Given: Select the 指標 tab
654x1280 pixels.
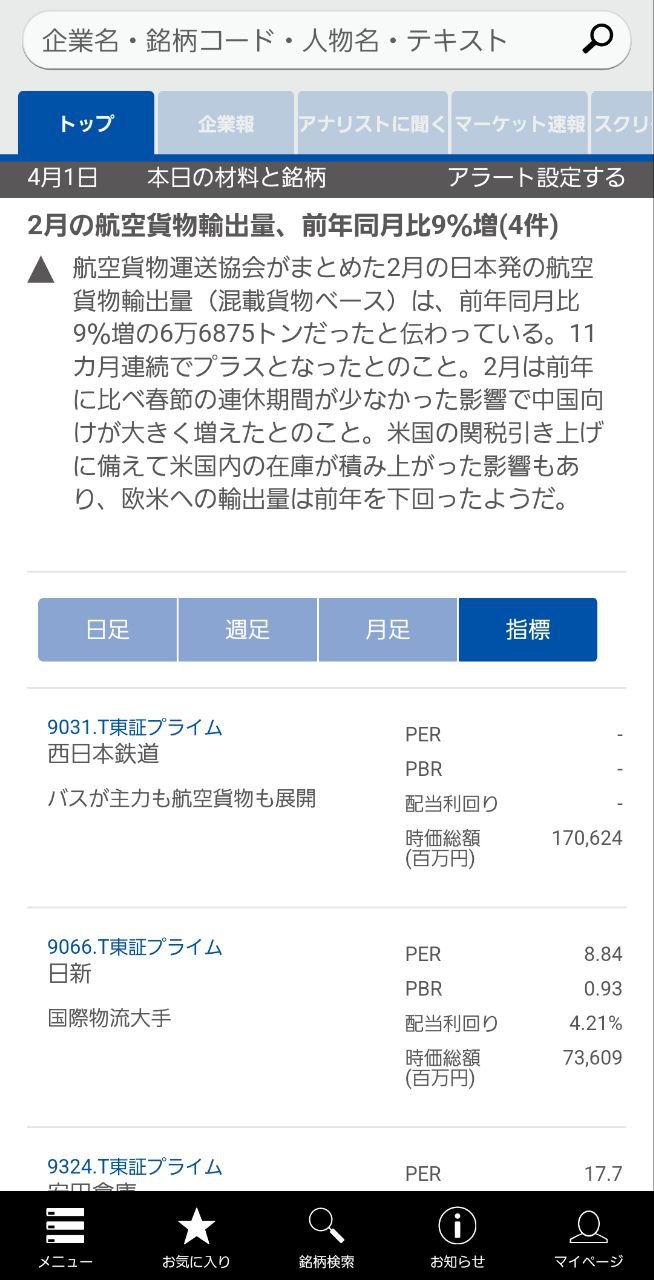Looking at the screenshot, I should click(527, 630).
